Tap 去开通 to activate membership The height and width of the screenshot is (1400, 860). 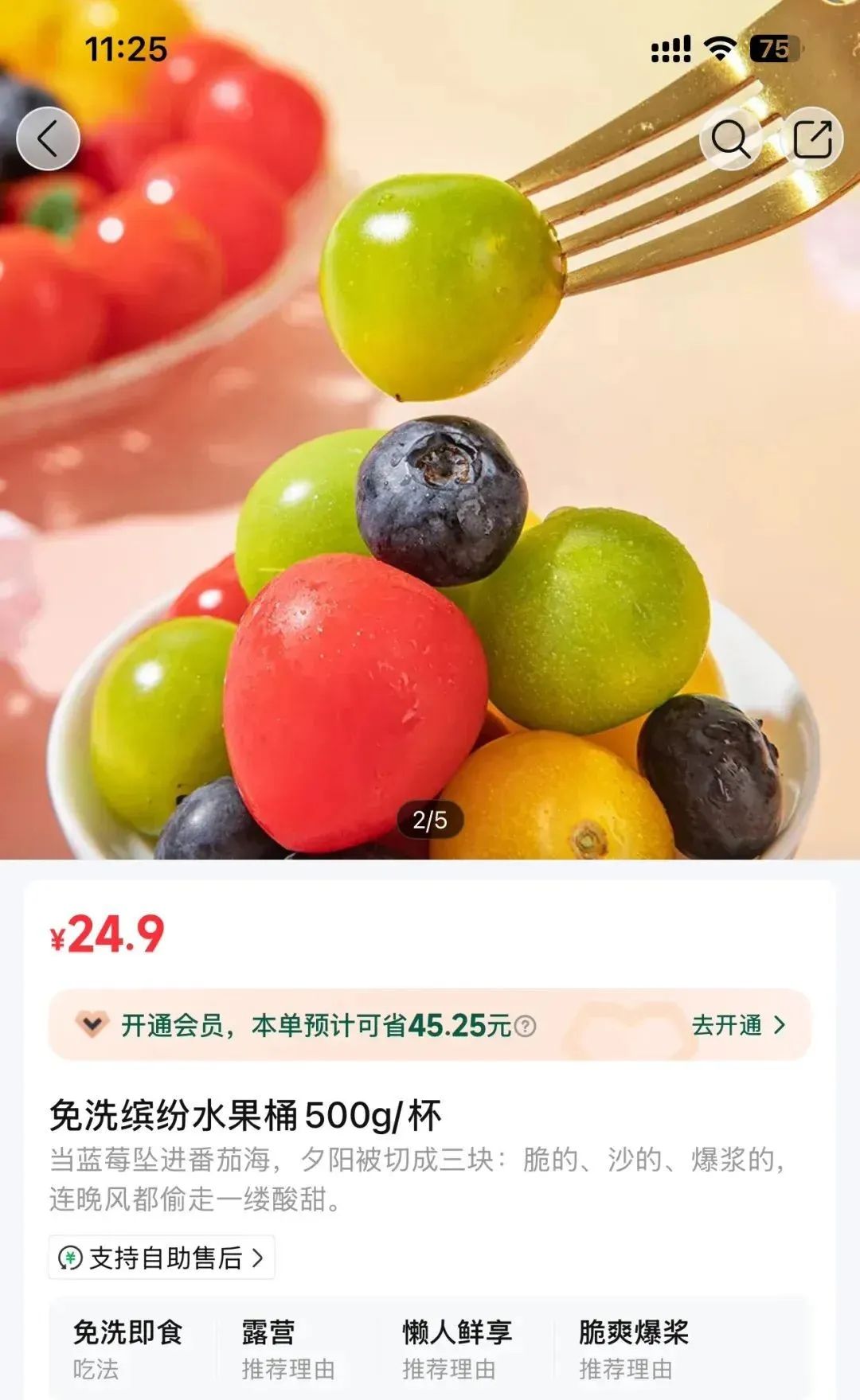tap(738, 1025)
